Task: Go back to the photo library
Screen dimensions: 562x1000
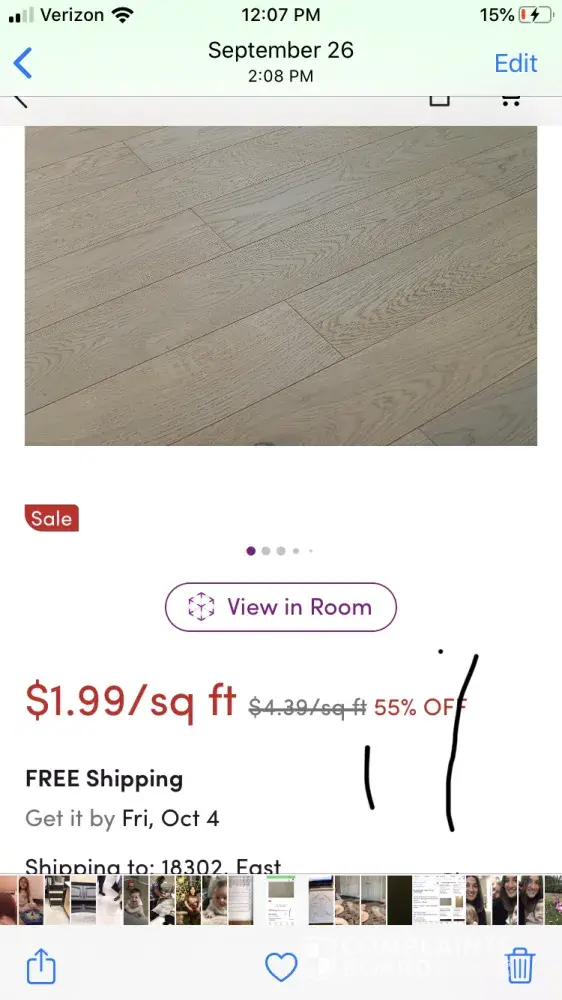Action: pos(22,63)
